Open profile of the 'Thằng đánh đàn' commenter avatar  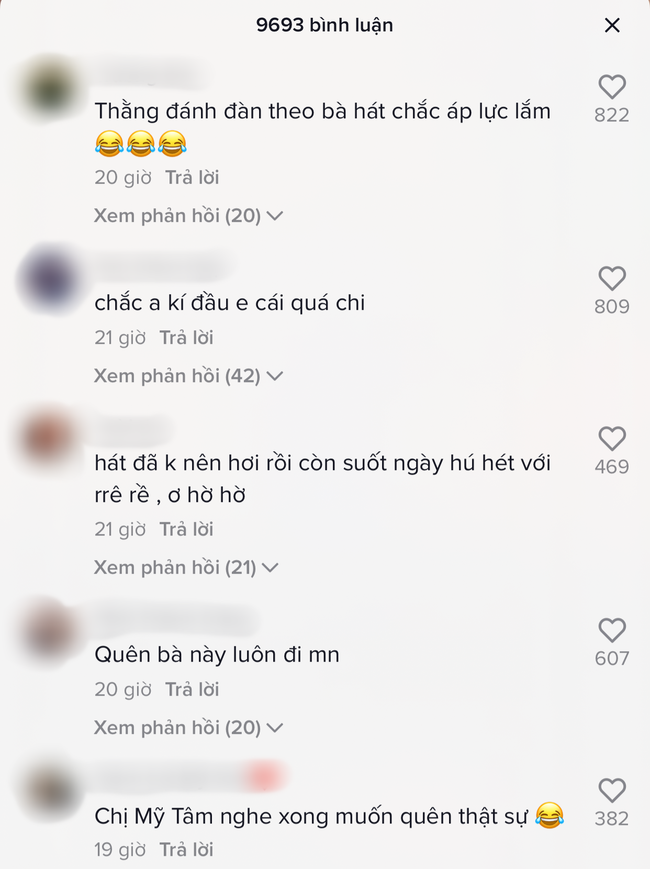click(49, 88)
